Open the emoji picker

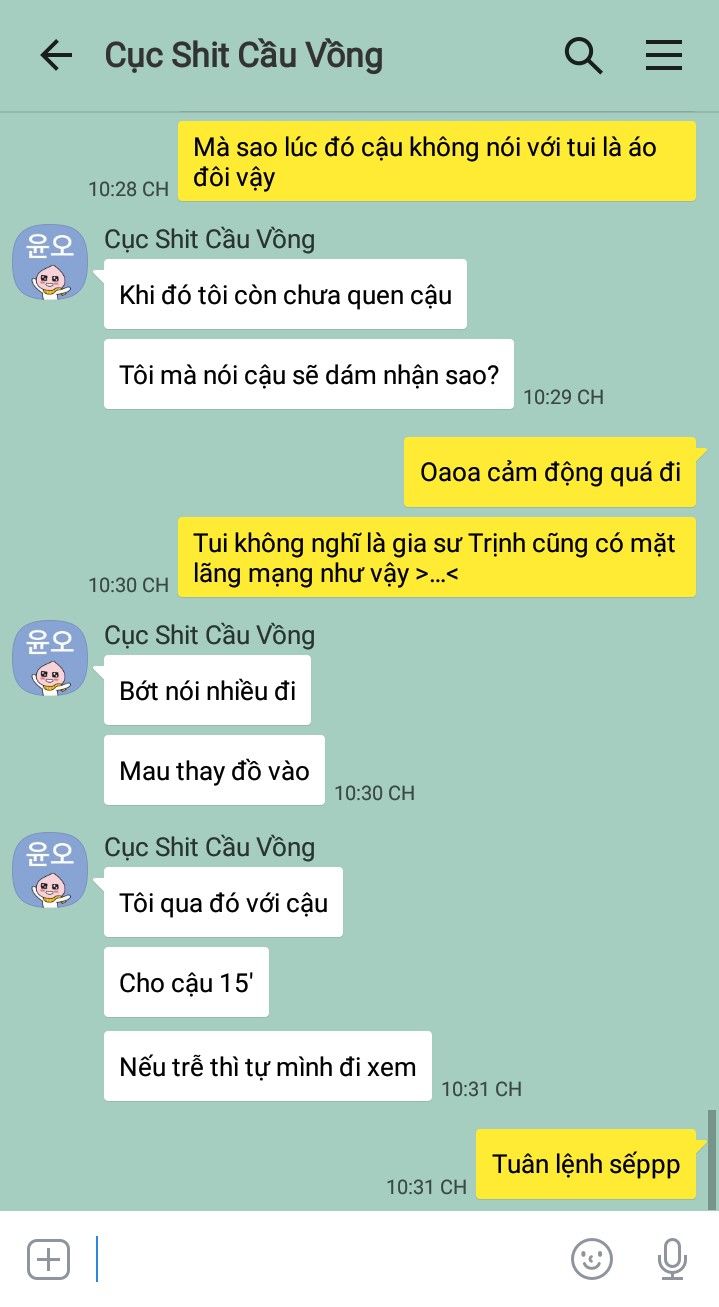coord(591,1259)
